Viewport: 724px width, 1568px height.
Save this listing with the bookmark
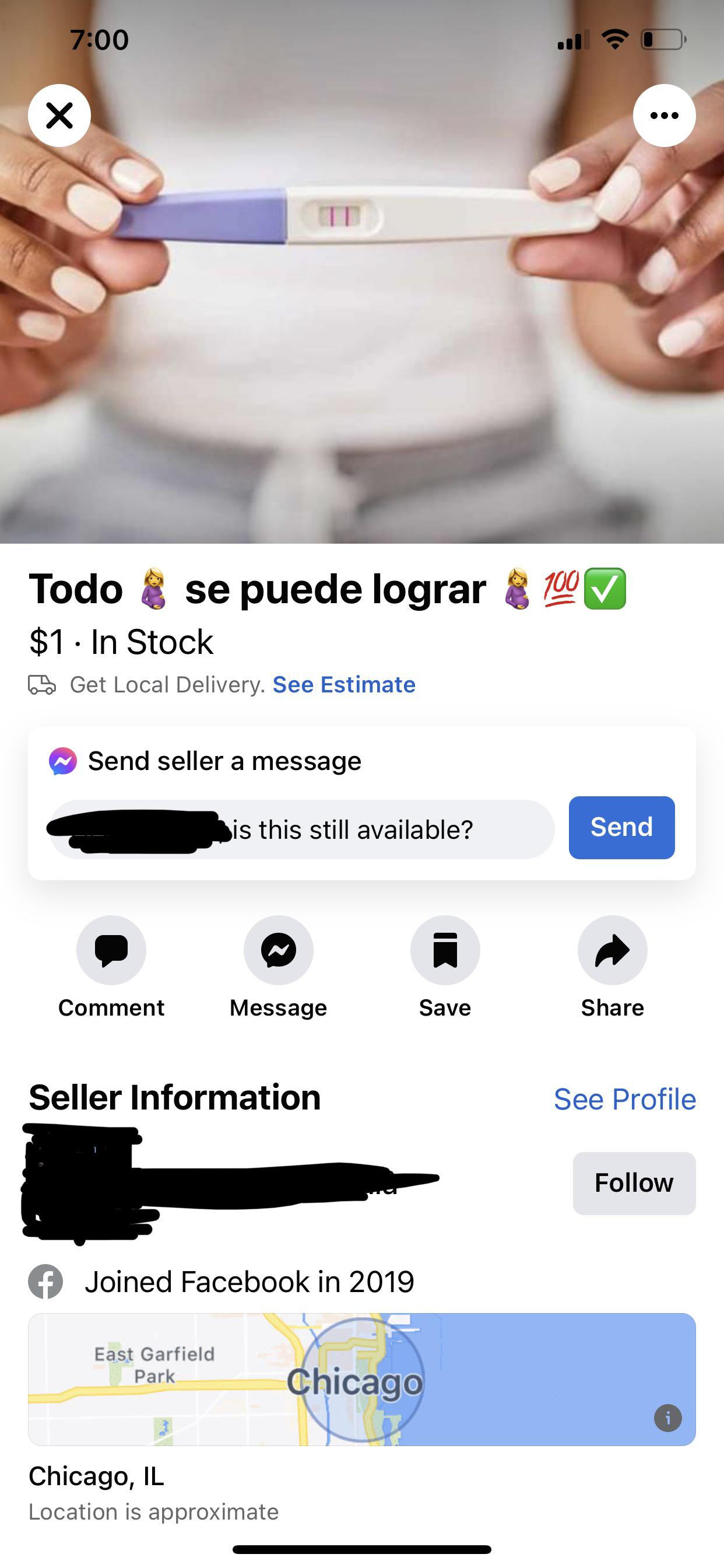point(445,950)
